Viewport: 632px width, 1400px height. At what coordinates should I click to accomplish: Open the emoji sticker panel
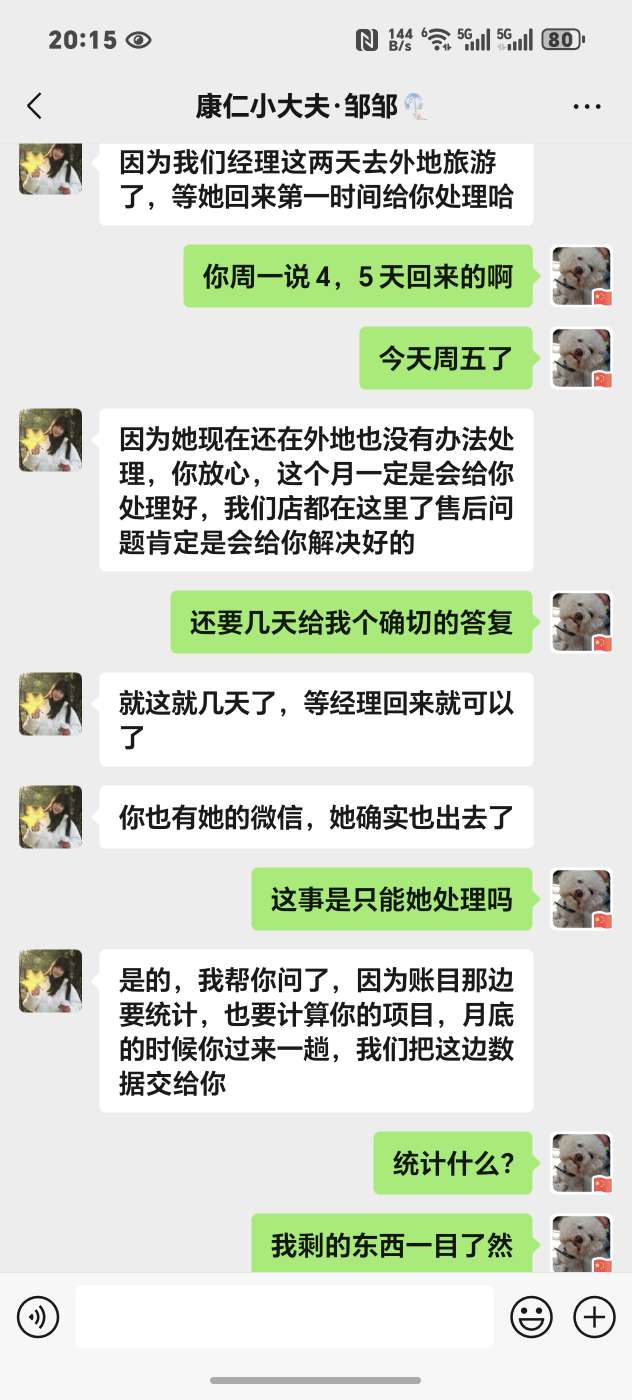531,1317
